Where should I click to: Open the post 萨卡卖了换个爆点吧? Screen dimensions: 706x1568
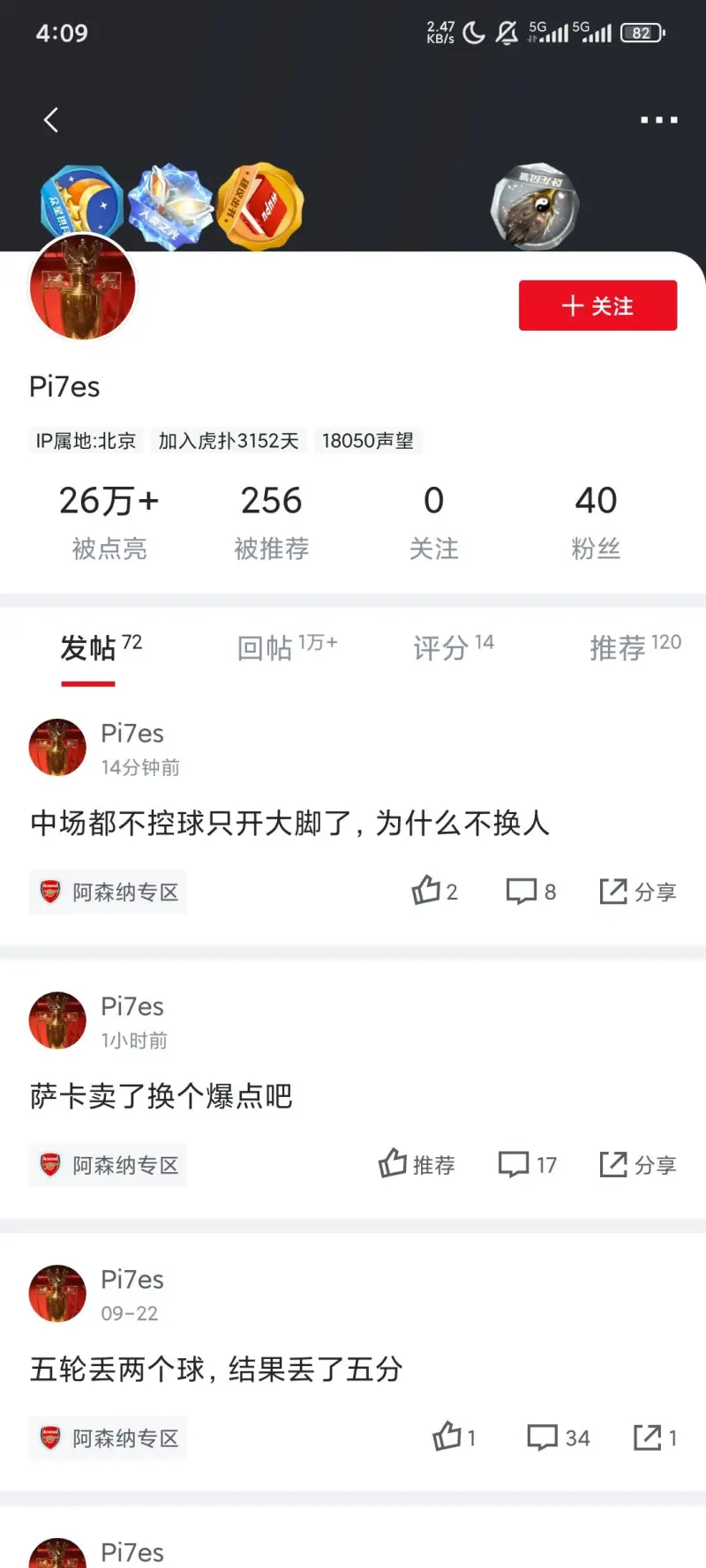click(161, 1096)
